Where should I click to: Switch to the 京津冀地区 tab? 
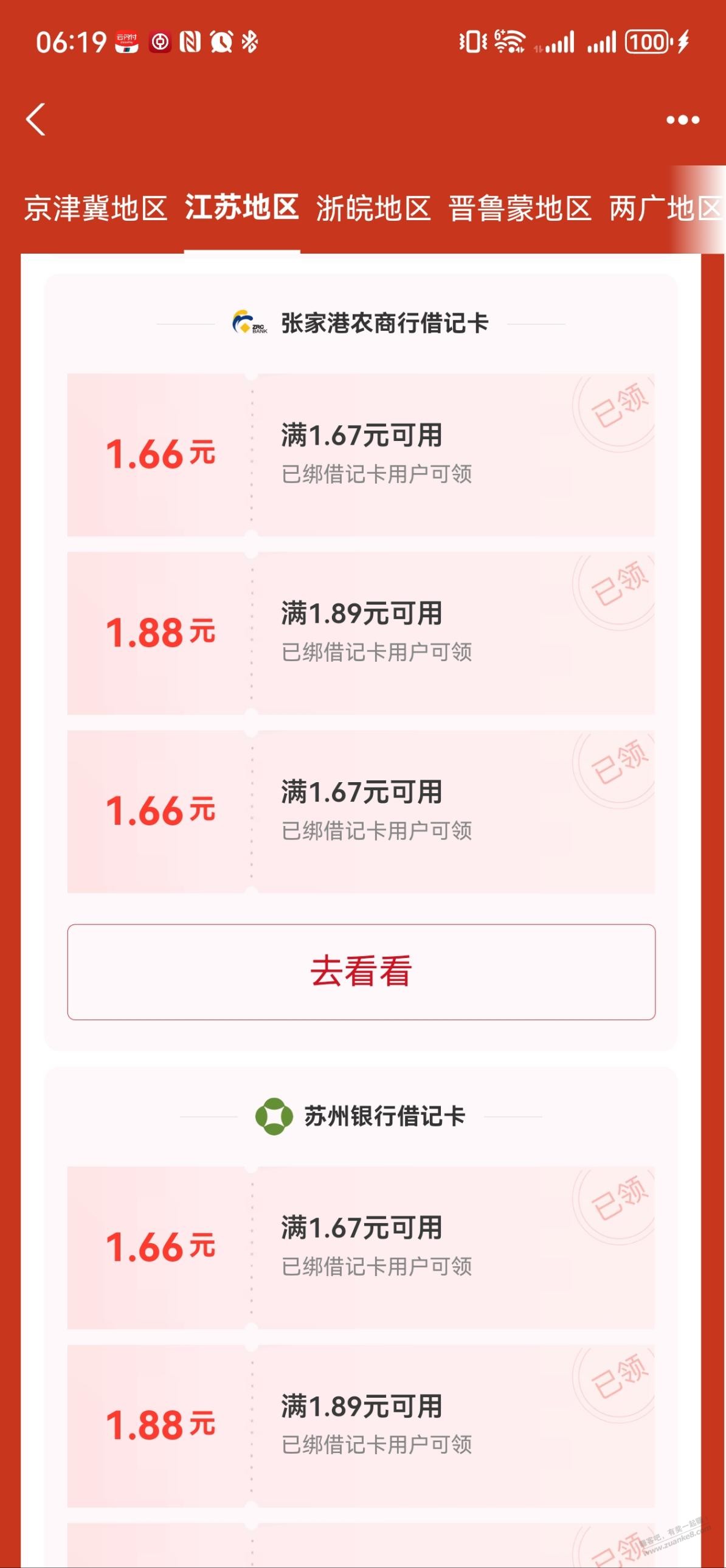(x=95, y=209)
